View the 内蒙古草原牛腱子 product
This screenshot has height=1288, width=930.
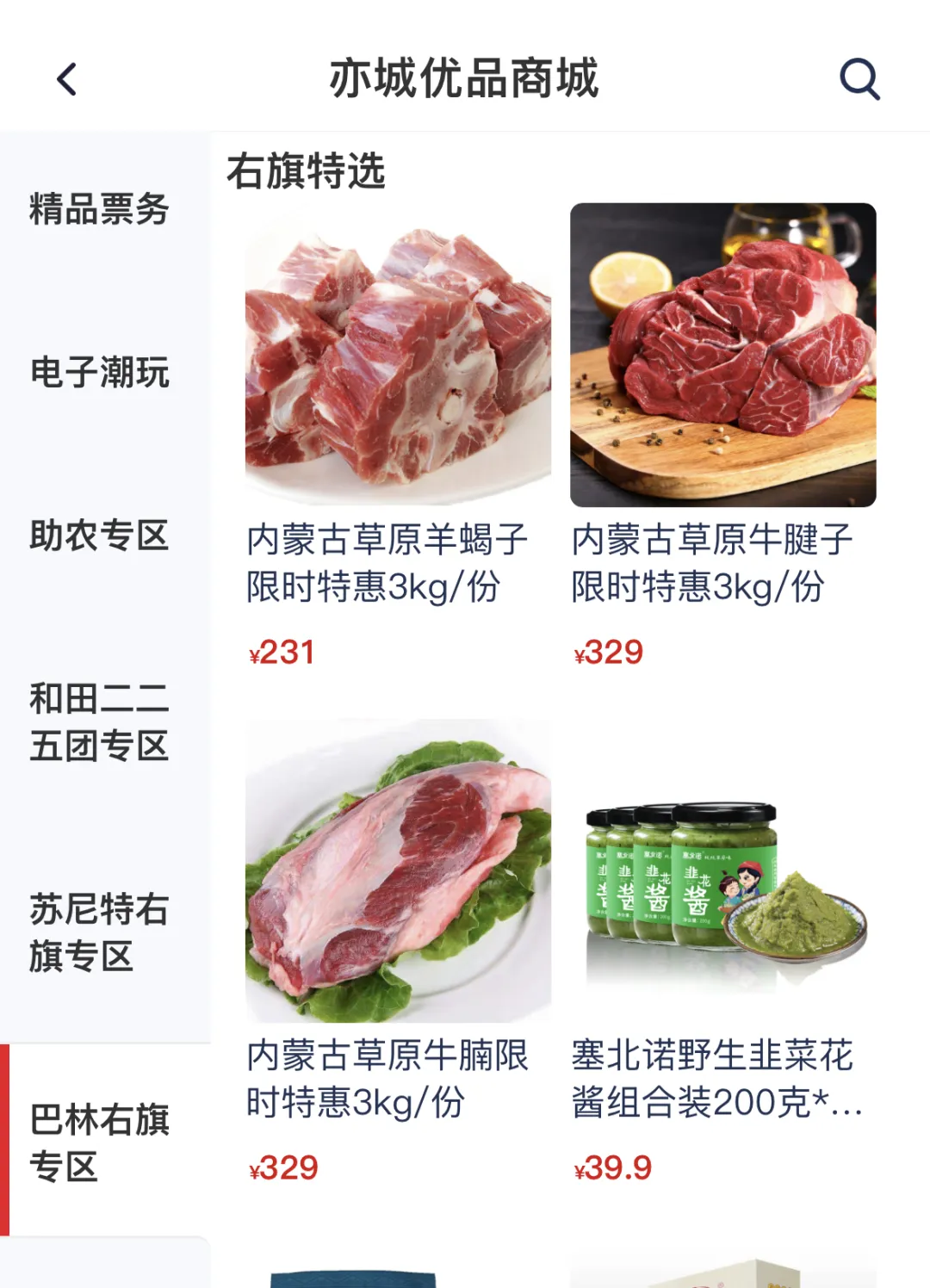coord(722,355)
